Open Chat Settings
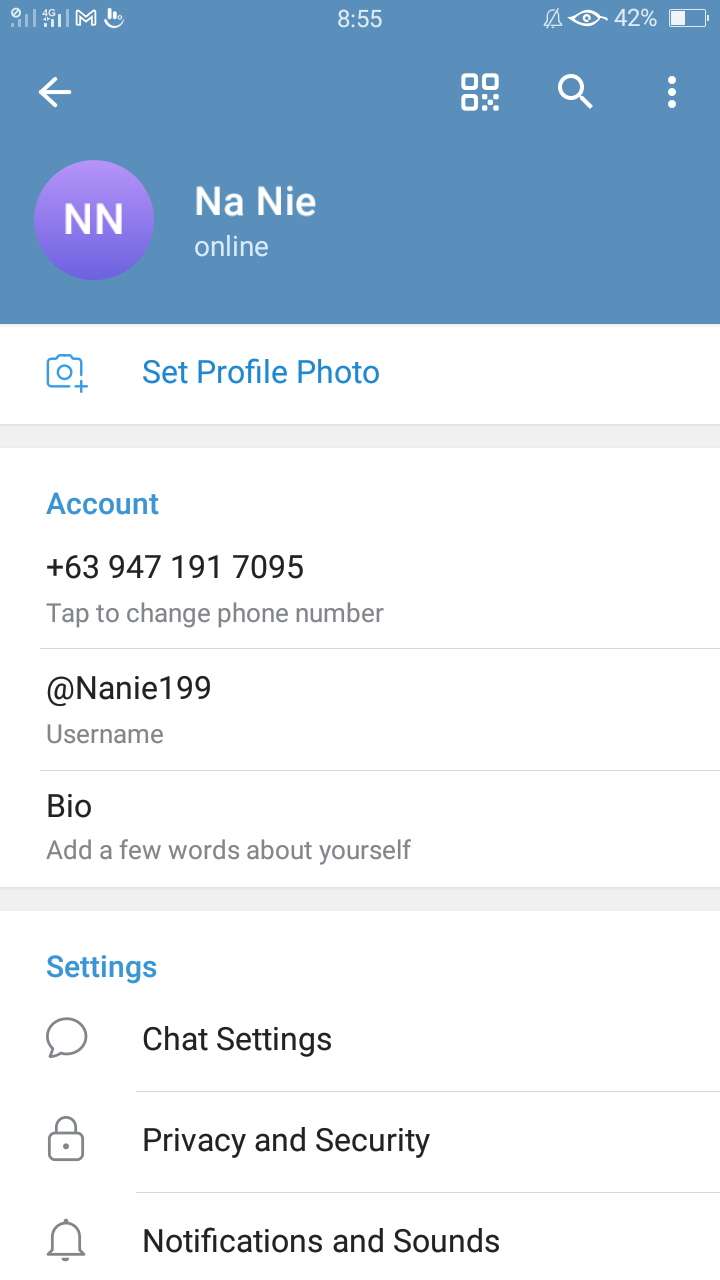720x1280 pixels. (x=360, y=1040)
